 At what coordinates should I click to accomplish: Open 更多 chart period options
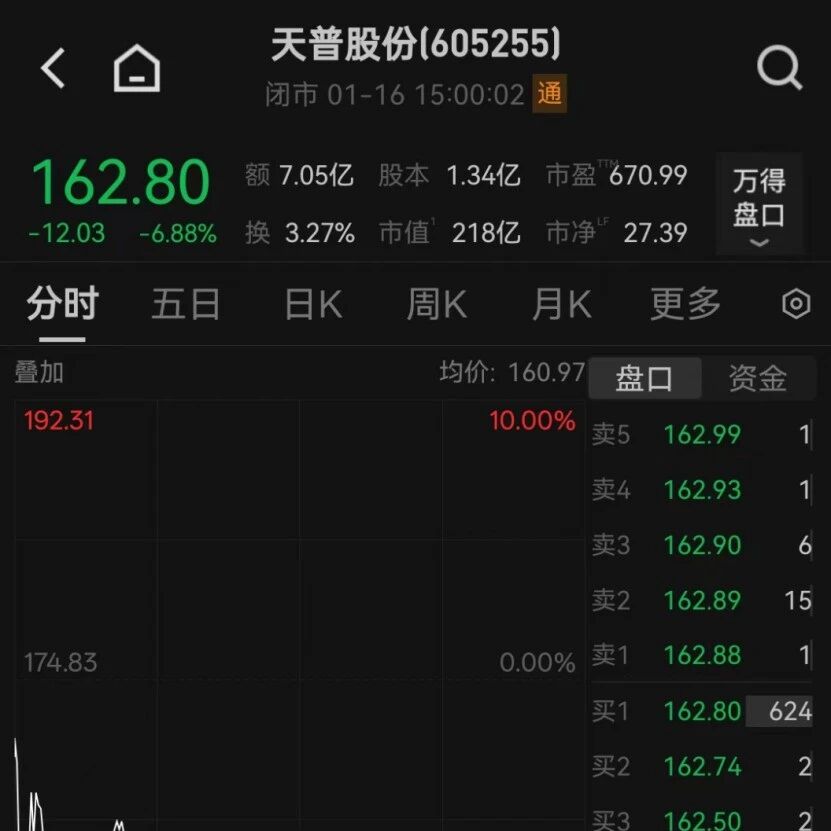pos(685,304)
